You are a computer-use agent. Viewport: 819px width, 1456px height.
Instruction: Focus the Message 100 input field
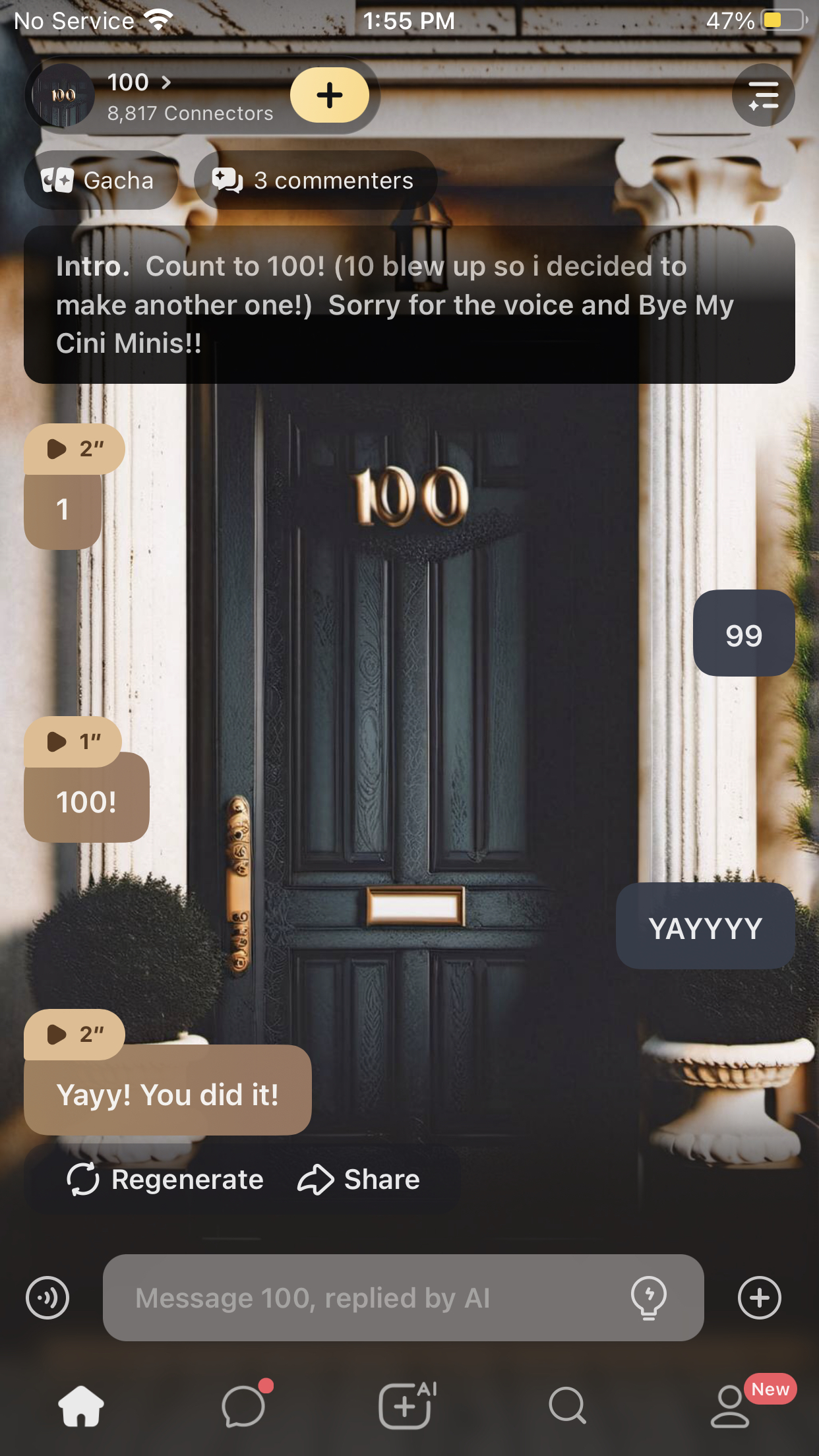click(369, 1298)
